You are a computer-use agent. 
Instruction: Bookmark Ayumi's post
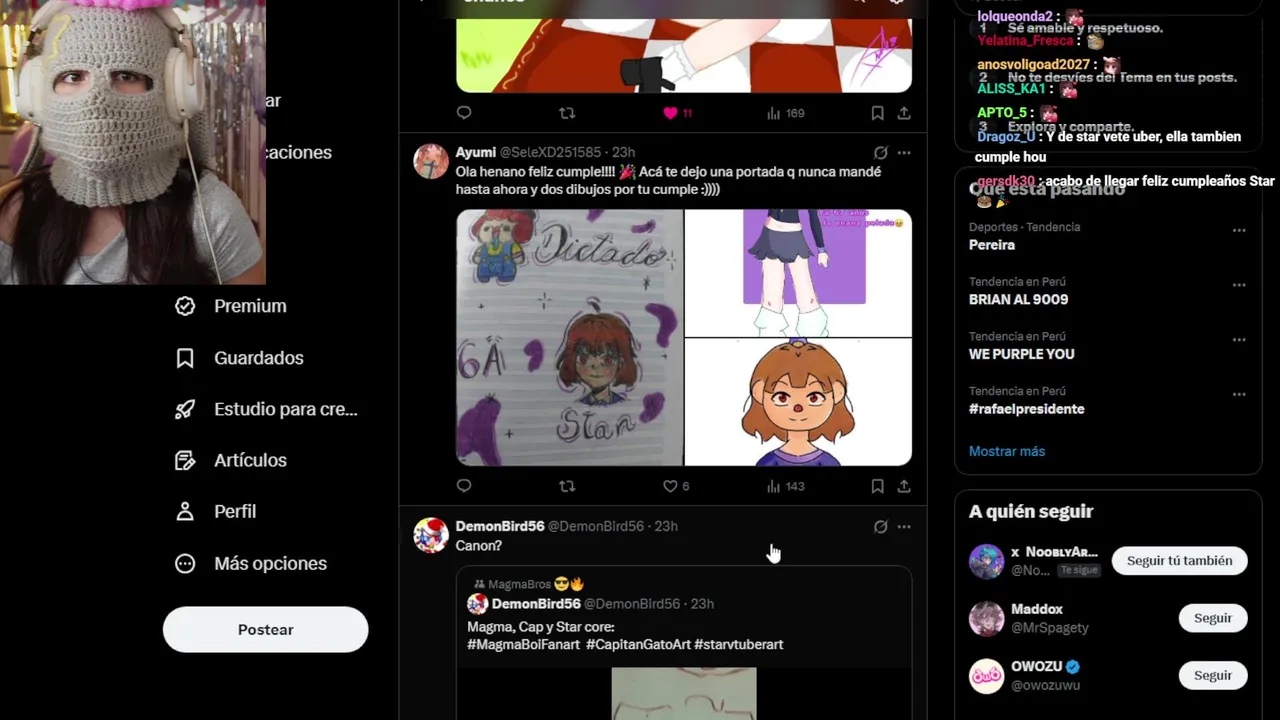(877, 486)
